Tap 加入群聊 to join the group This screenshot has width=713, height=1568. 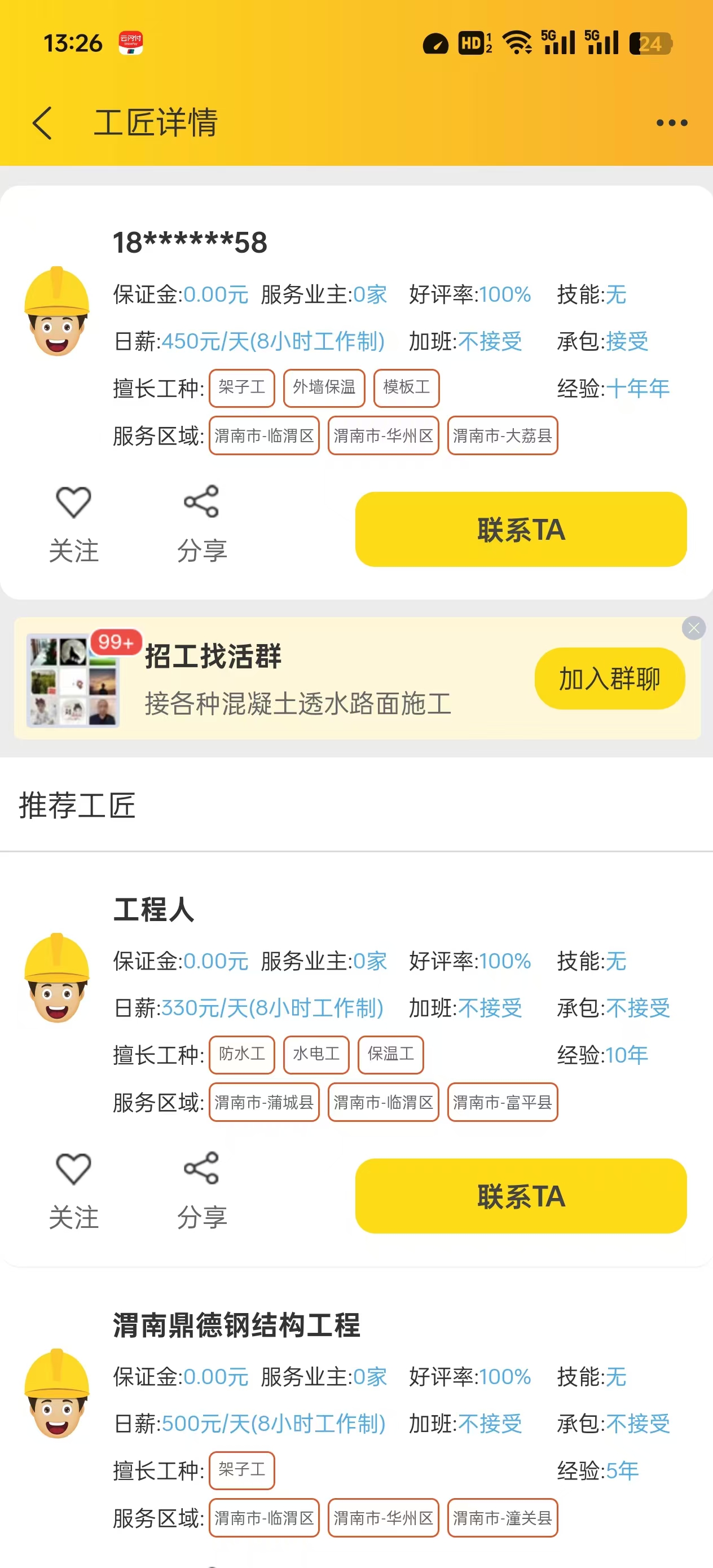609,677
